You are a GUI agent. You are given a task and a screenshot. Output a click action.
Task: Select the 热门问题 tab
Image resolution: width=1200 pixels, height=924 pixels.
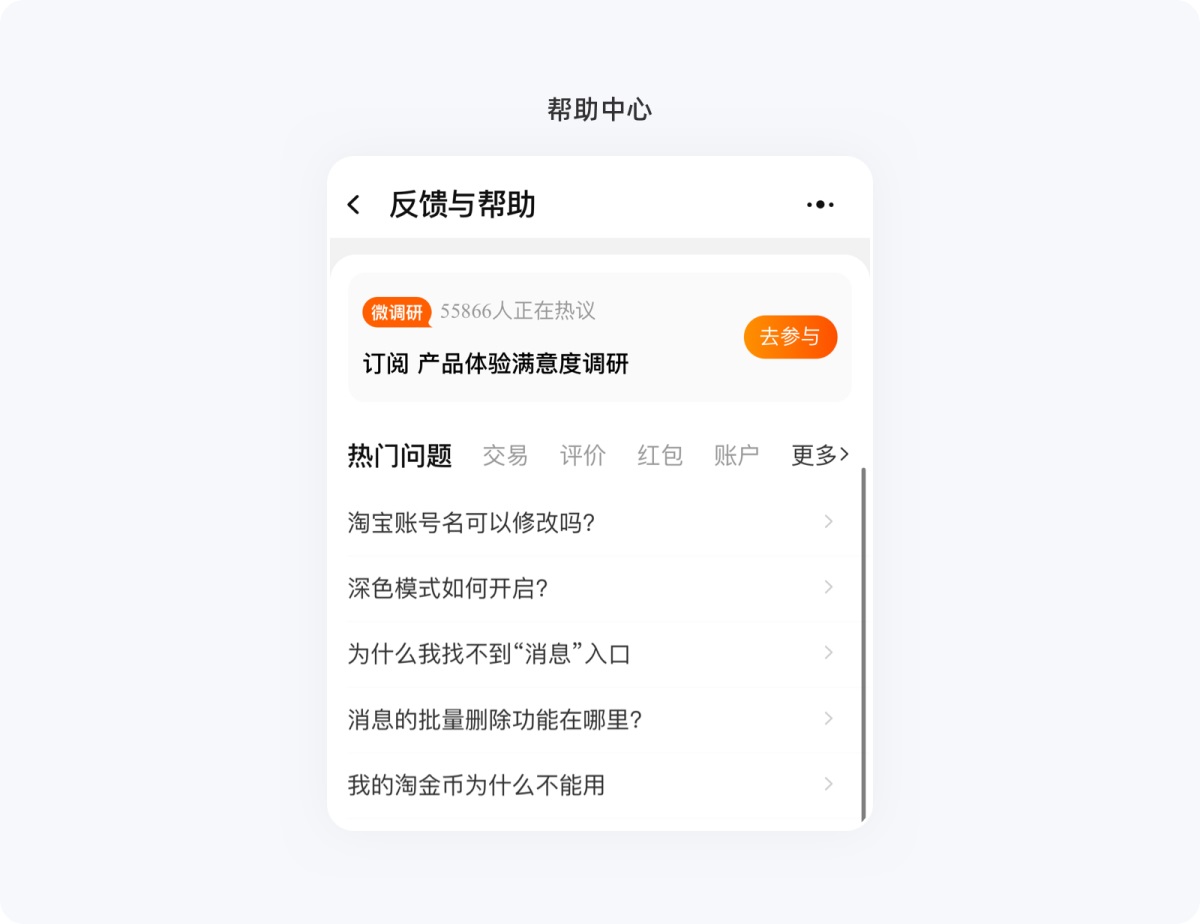(400, 456)
